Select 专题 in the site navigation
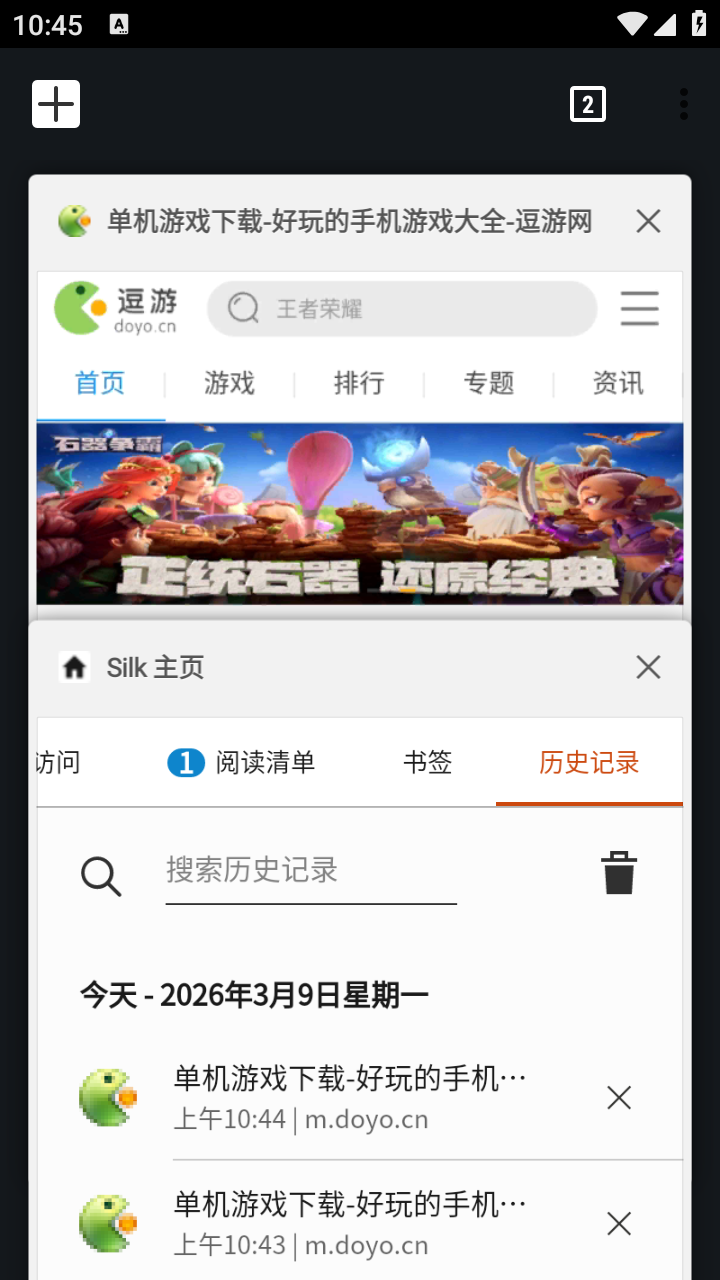Viewport: 720px width, 1280px height. pyautogui.click(x=489, y=383)
